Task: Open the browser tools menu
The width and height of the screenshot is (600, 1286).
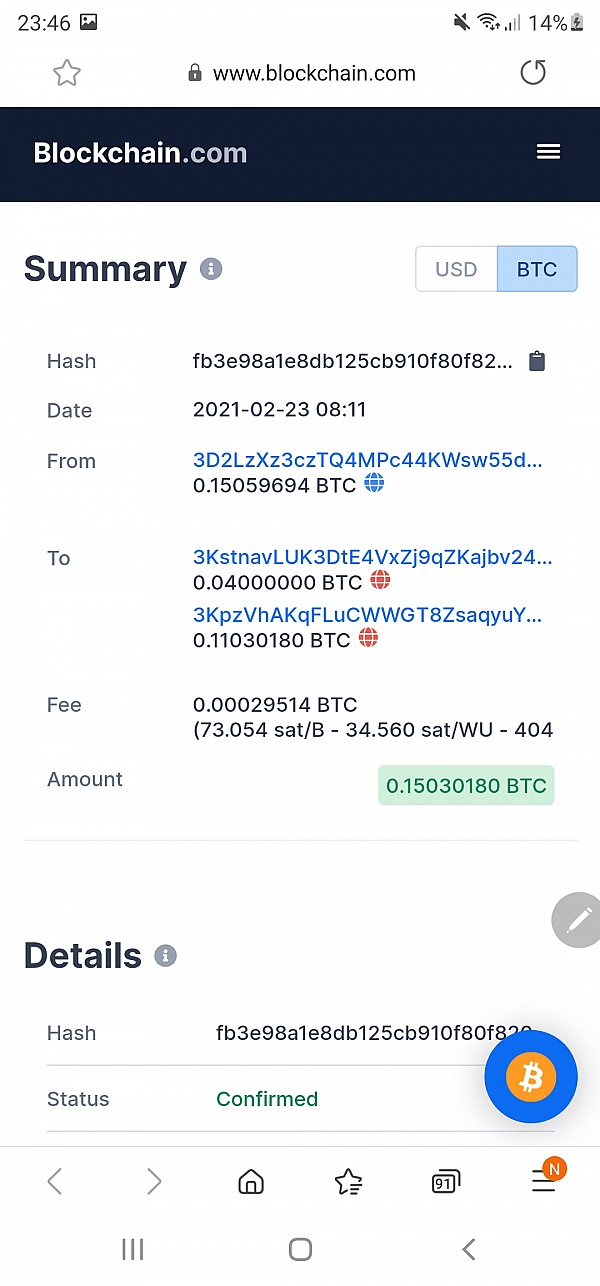Action: (545, 1179)
